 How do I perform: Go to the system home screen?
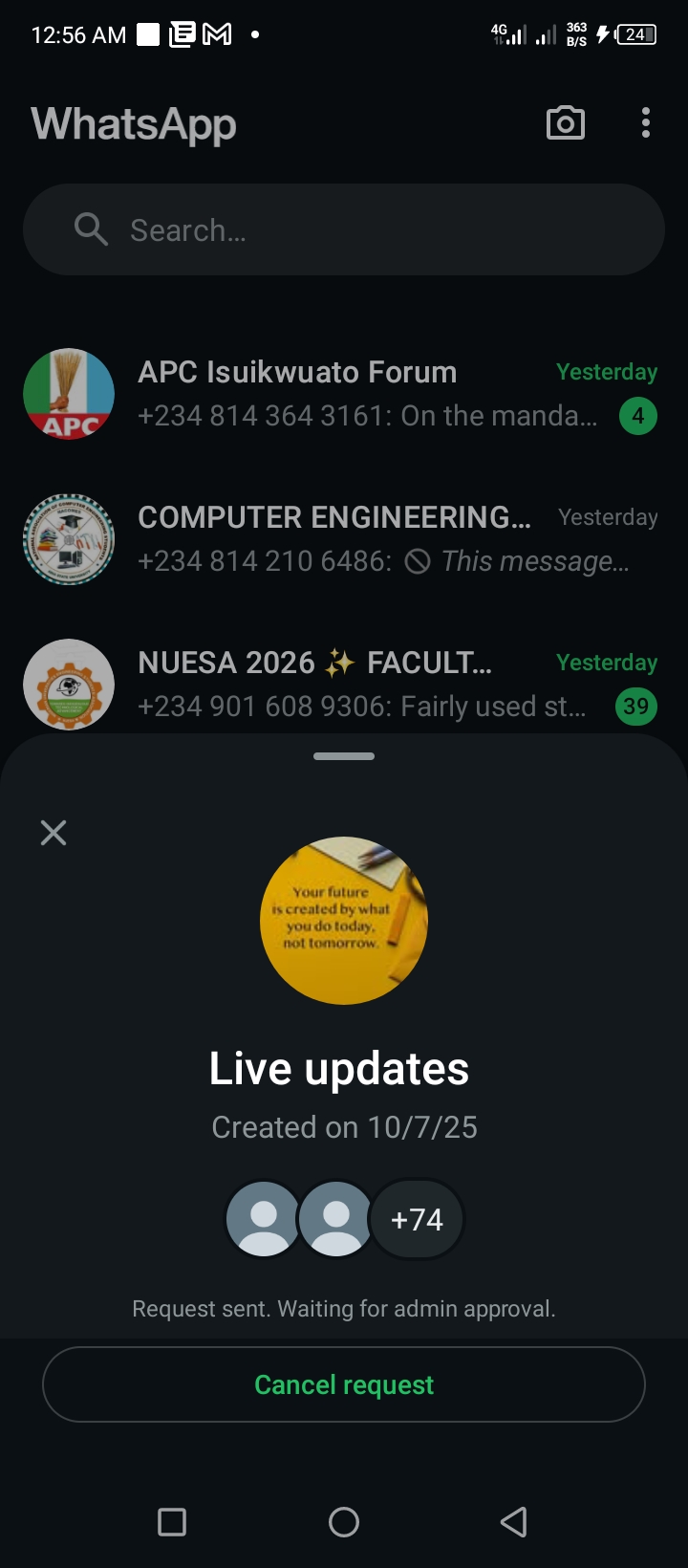[x=344, y=1521]
